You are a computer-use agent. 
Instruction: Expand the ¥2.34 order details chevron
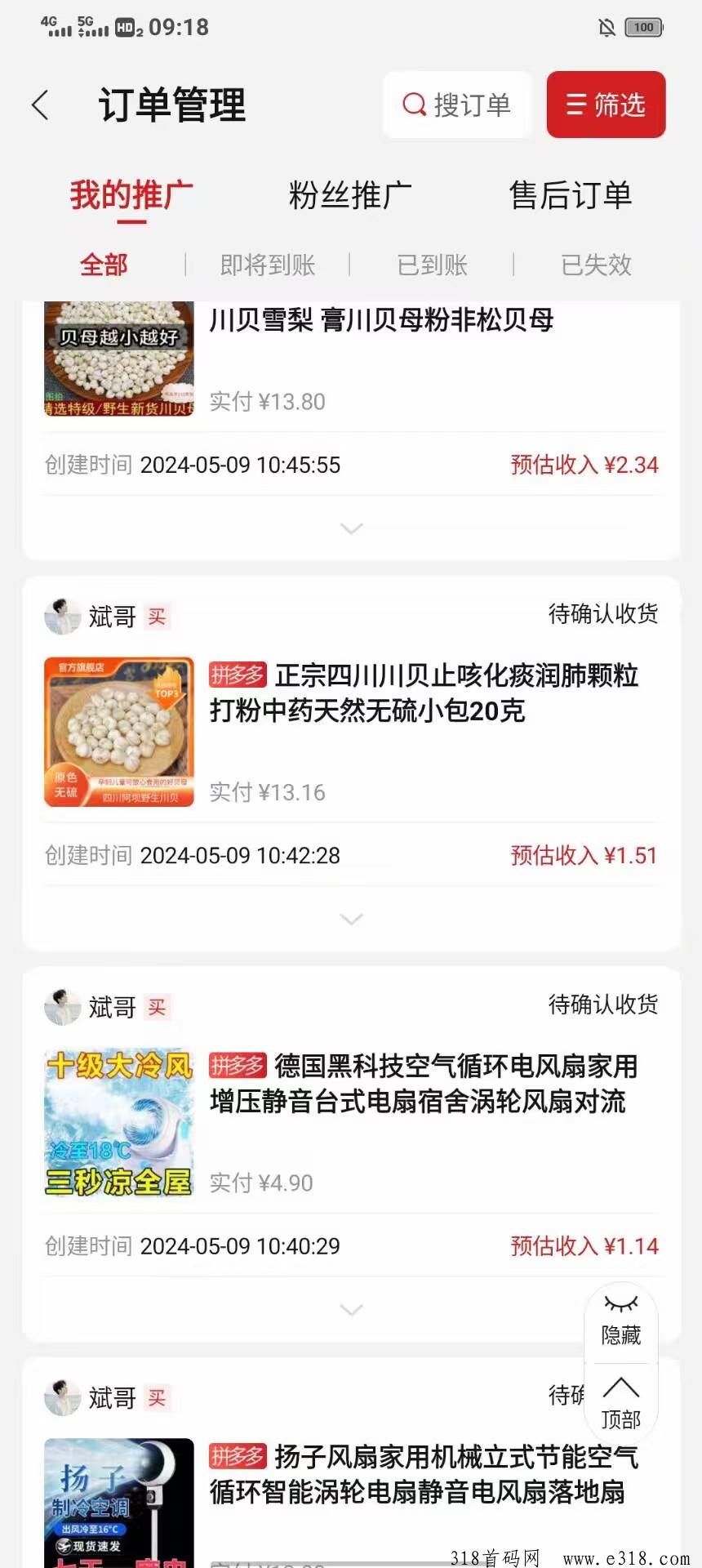click(x=351, y=528)
